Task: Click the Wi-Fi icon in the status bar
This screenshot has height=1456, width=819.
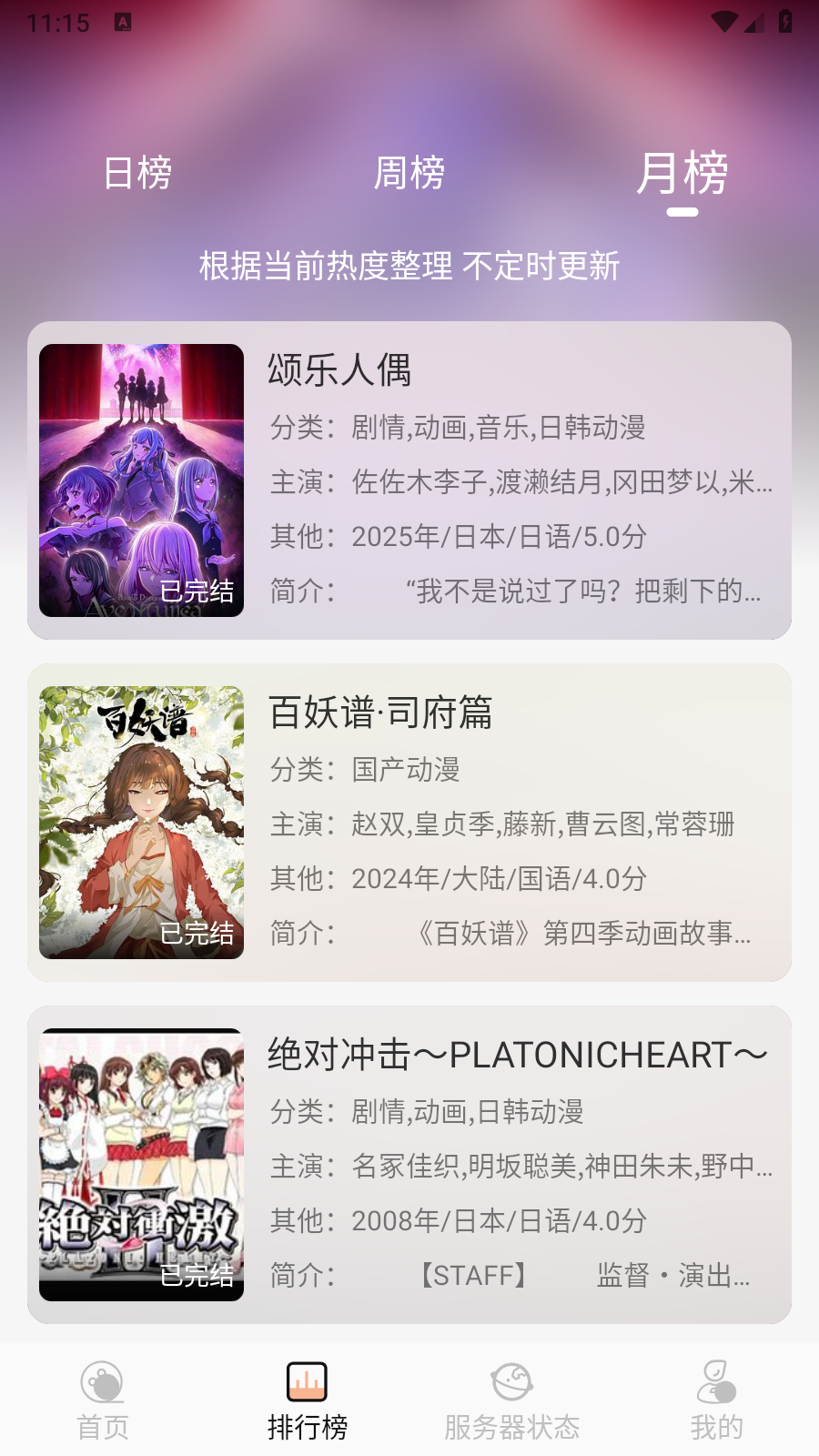Action: pyautogui.click(x=723, y=20)
